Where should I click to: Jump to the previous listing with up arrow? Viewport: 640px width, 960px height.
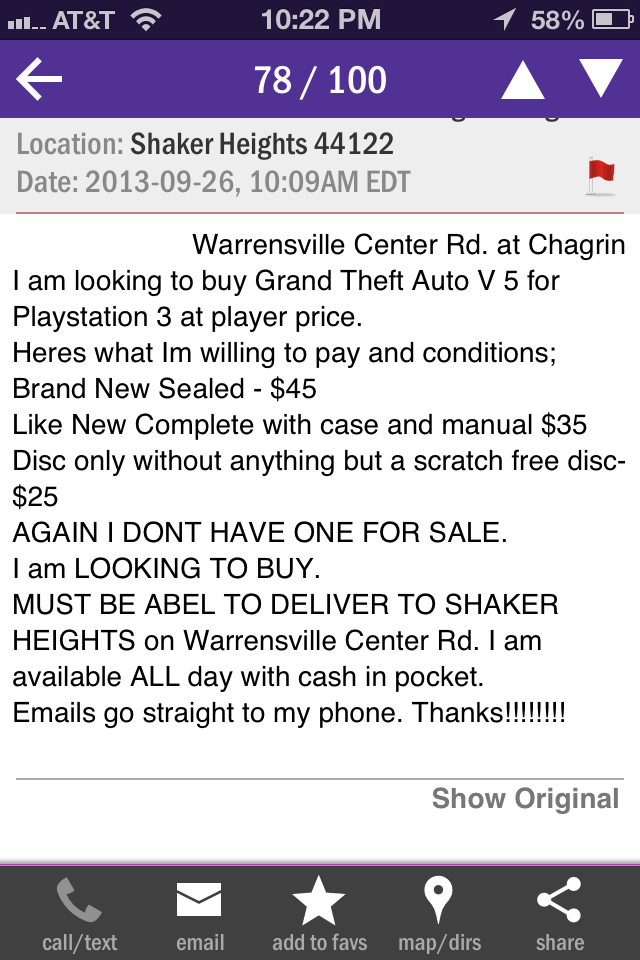coord(522,80)
